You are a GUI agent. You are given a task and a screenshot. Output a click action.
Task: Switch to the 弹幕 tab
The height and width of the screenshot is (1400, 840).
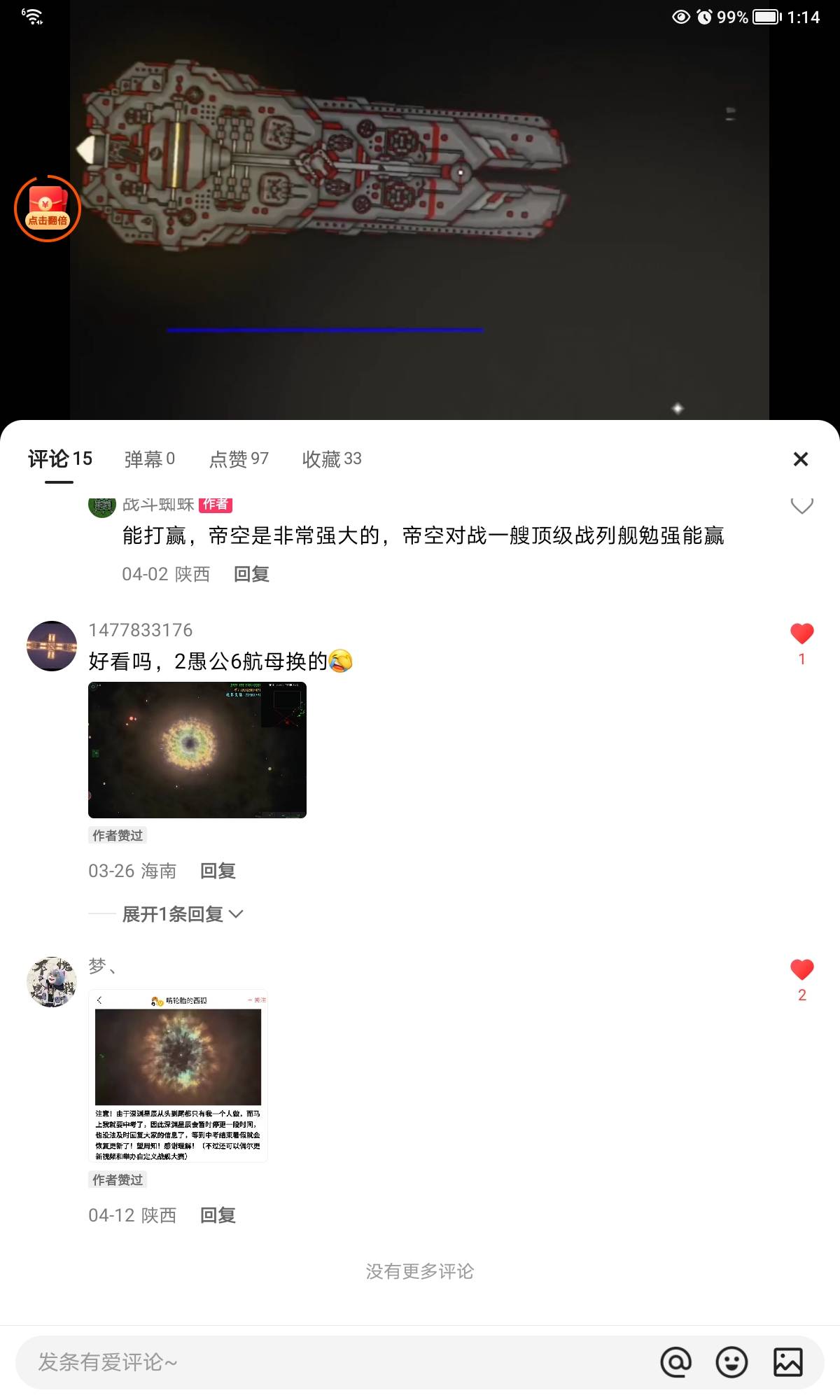tap(149, 459)
